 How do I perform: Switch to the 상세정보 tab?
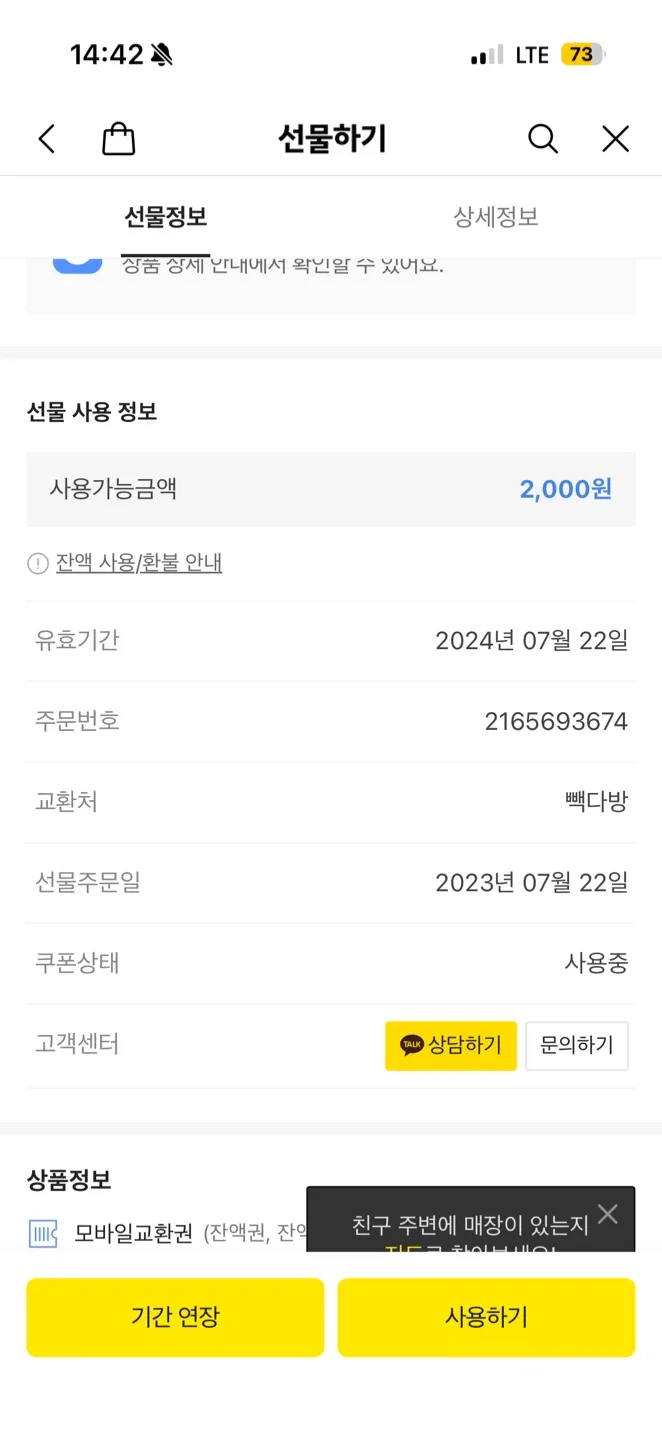click(496, 217)
